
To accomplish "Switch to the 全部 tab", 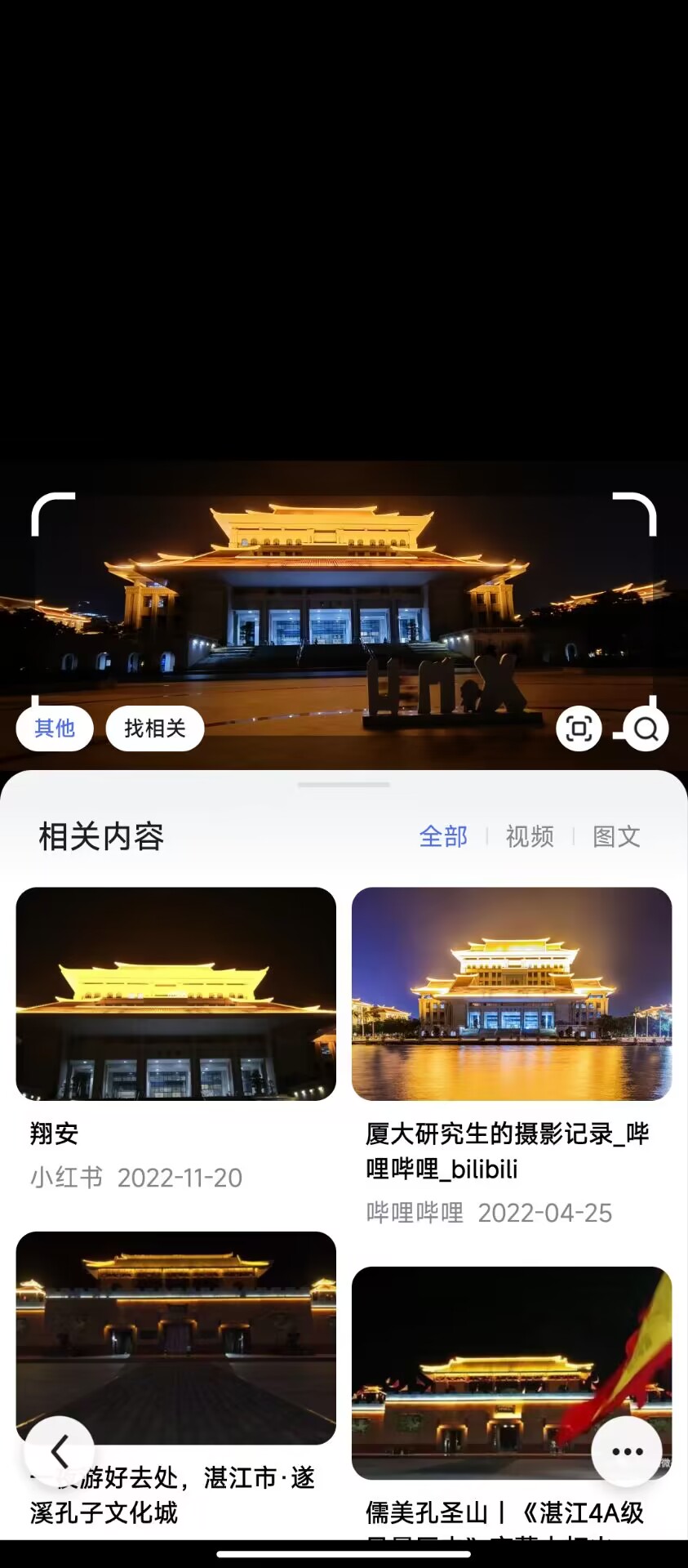I will point(443,836).
